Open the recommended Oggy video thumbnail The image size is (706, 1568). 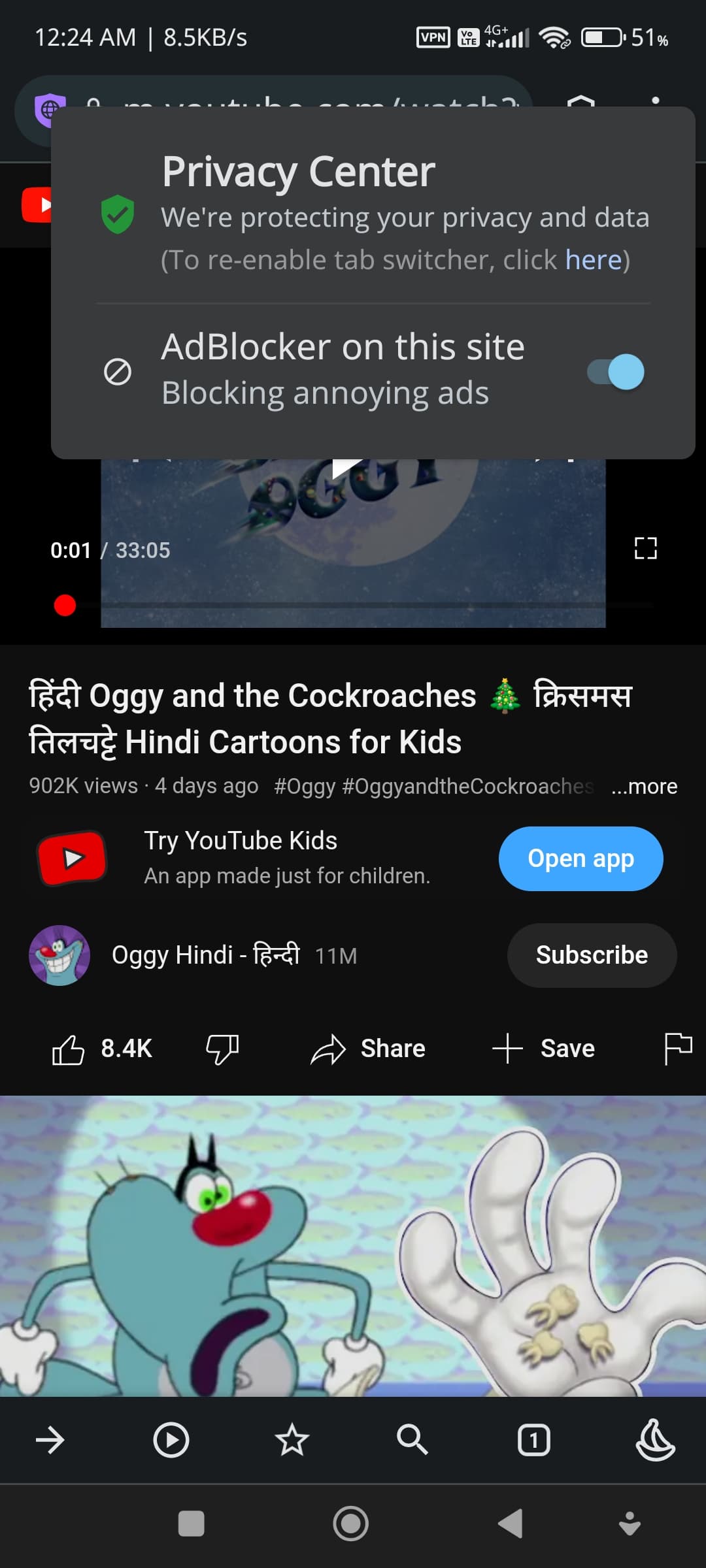coord(353,1246)
